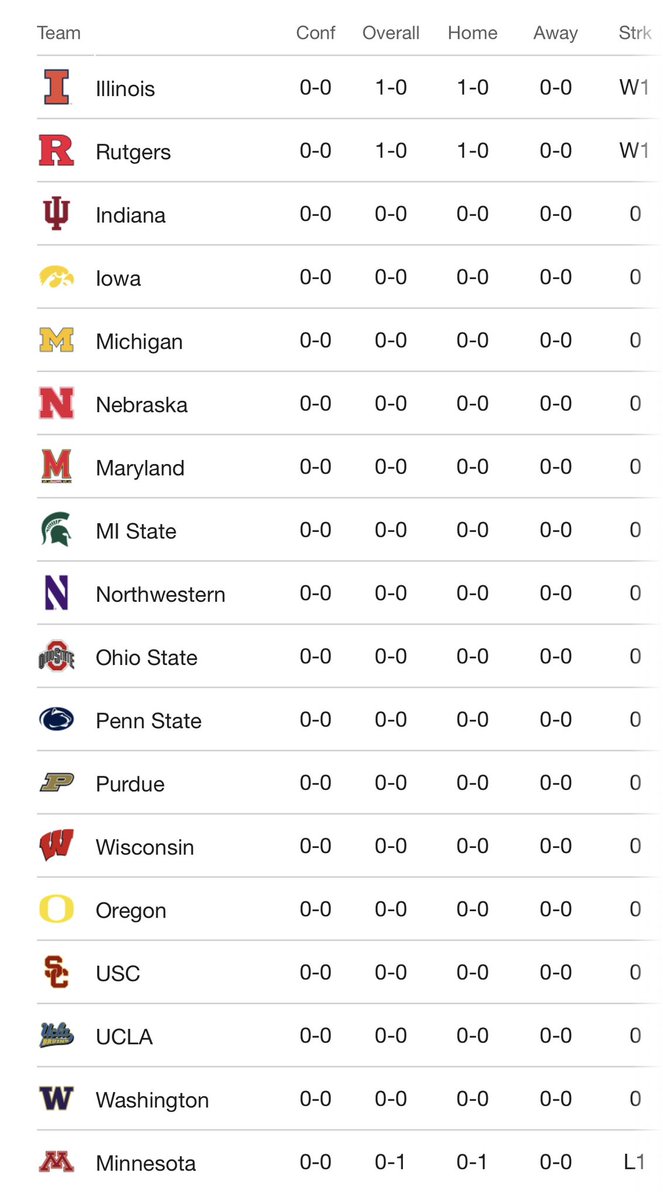This screenshot has width=663, height=1200.
Task: Select Iowa in the standings
Action: (118, 278)
